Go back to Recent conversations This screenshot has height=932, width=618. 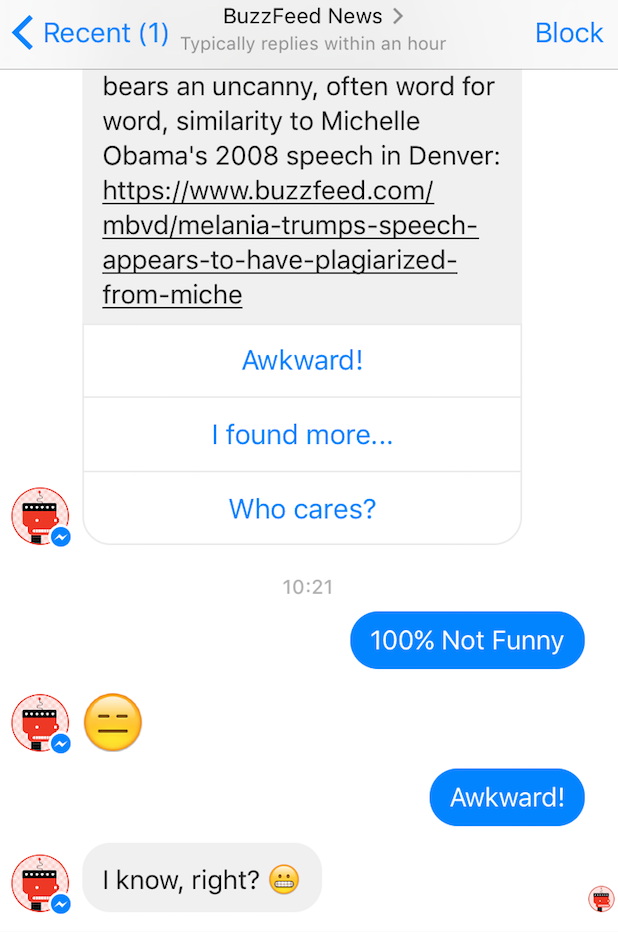point(90,33)
